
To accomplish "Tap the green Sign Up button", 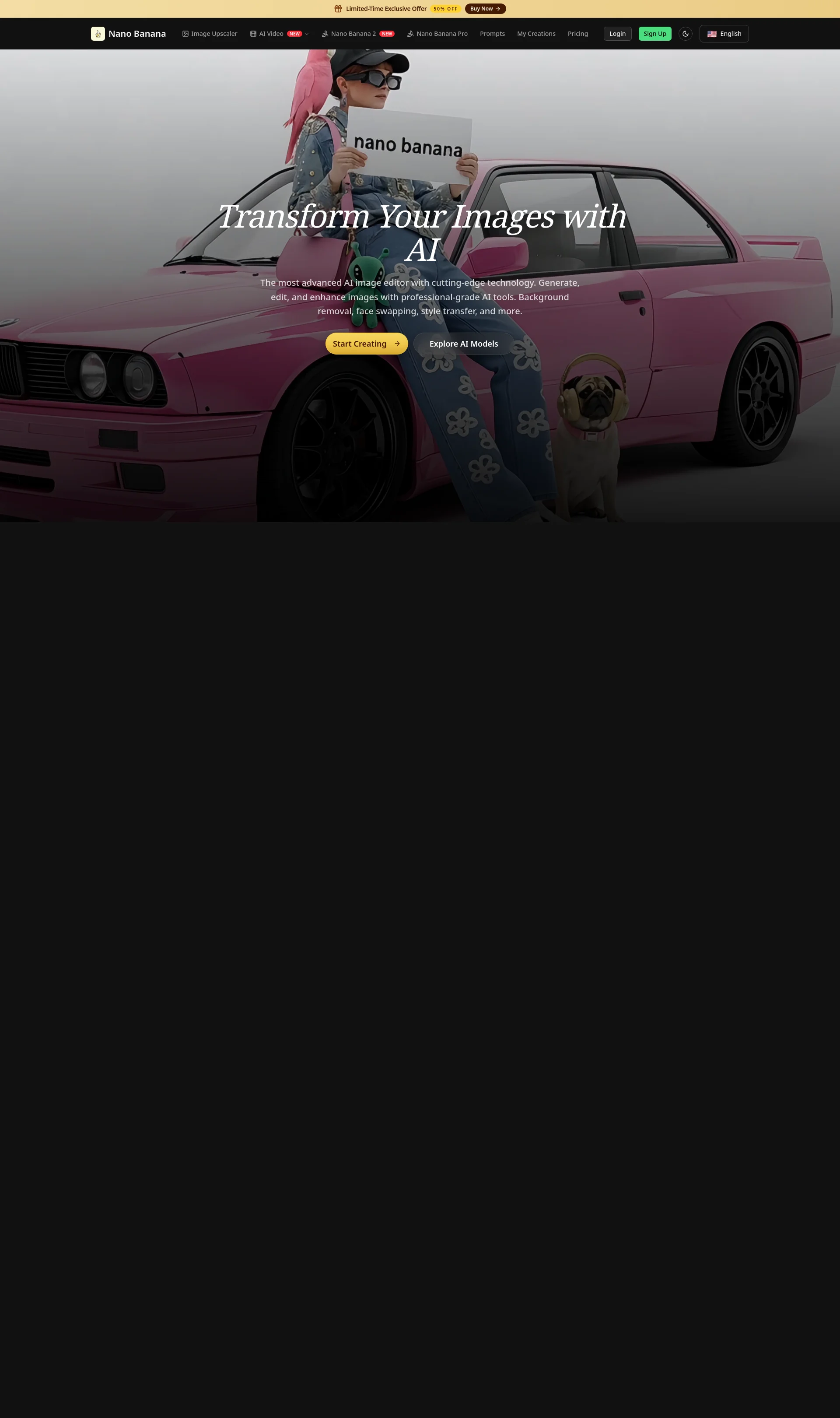I will (654, 34).
